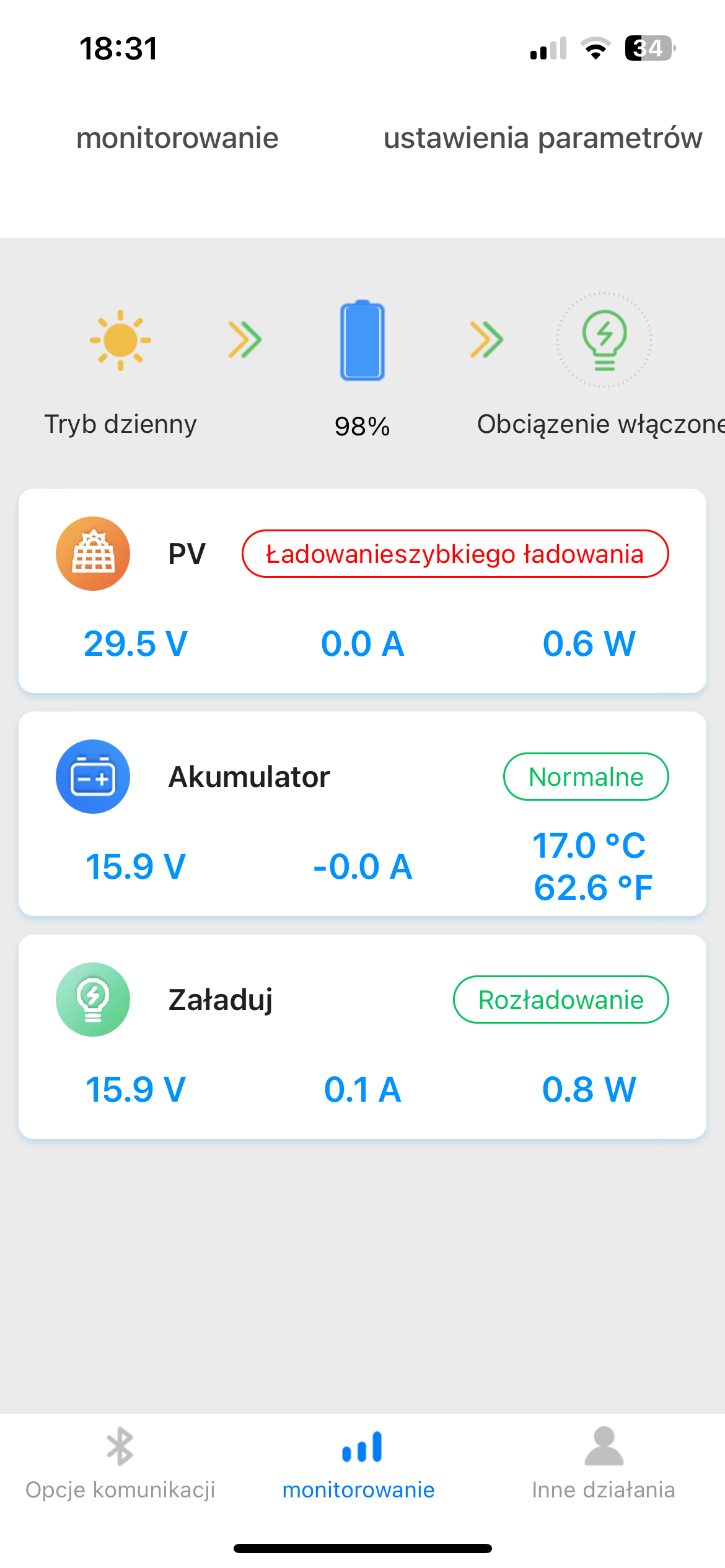Tap monitorowanie in the bottom navigation
Viewport: 725px width, 1568px height.
tap(359, 1465)
